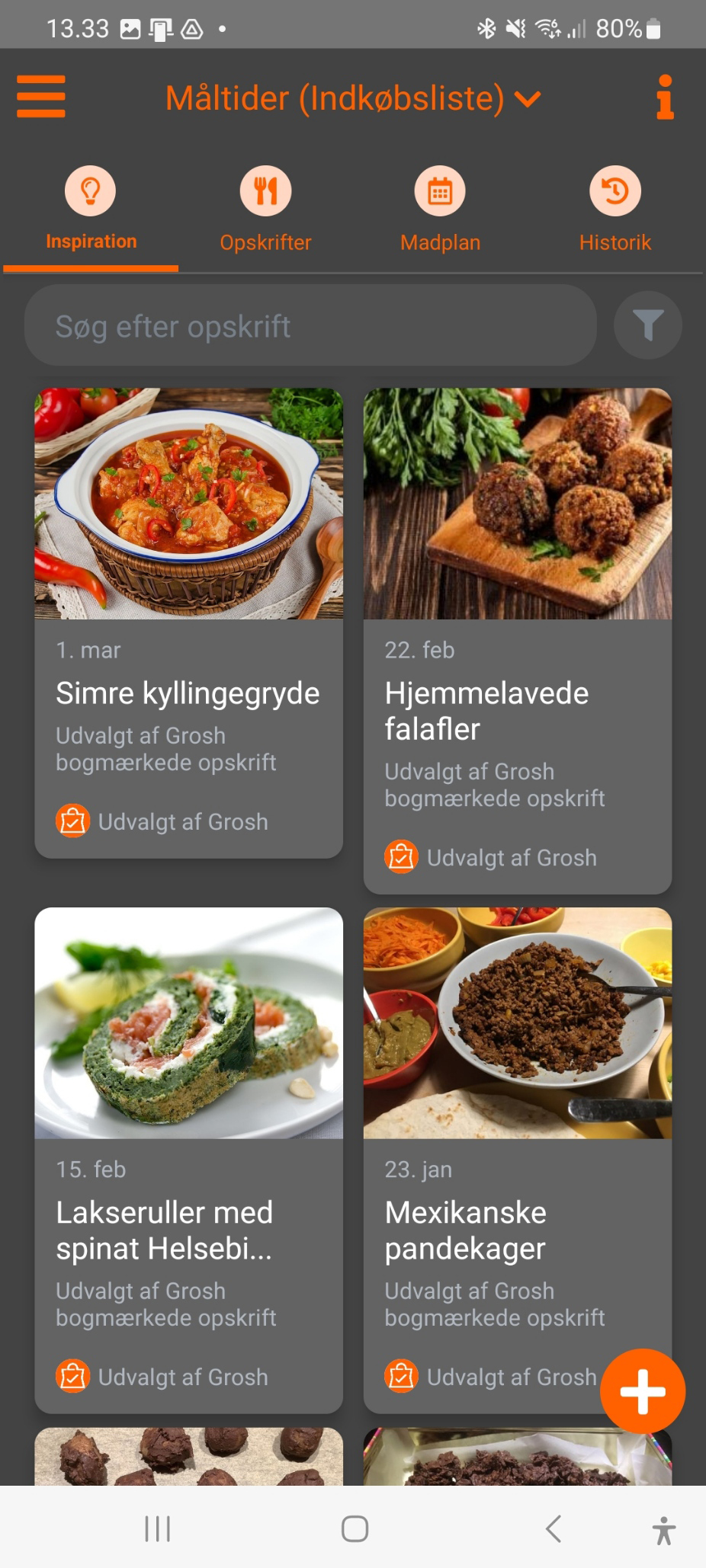Screen dimensions: 706x1568
Task: Tap the Søg efter opskrift search field
Action: (310, 326)
